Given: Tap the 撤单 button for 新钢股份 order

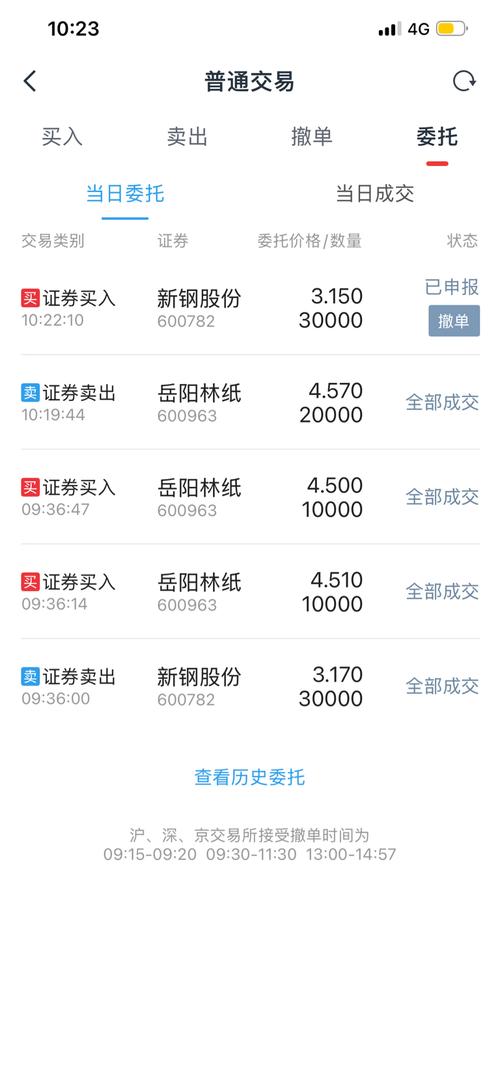Looking at the screenshot, I should click(454, 321).
